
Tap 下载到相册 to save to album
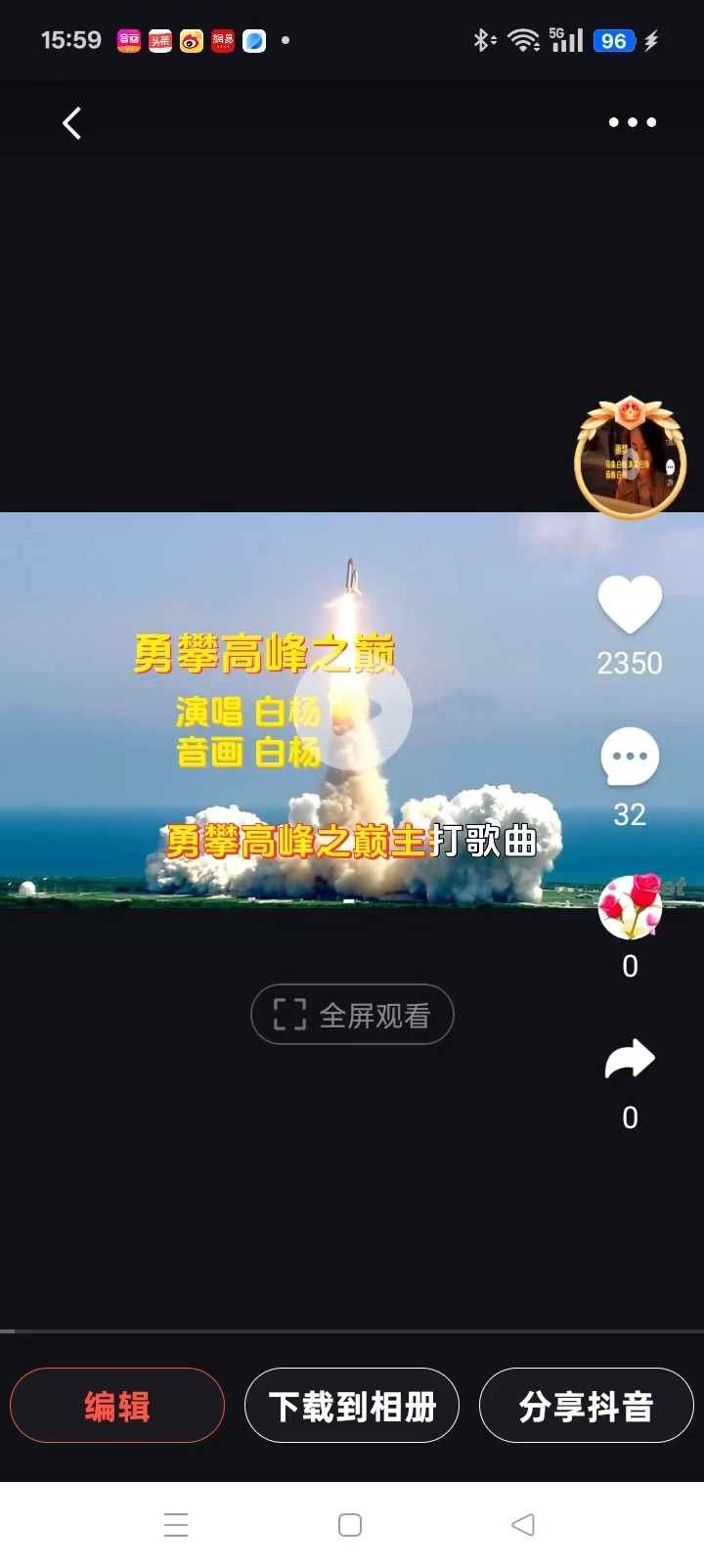pyautogui.click(x=352, y=1406)
